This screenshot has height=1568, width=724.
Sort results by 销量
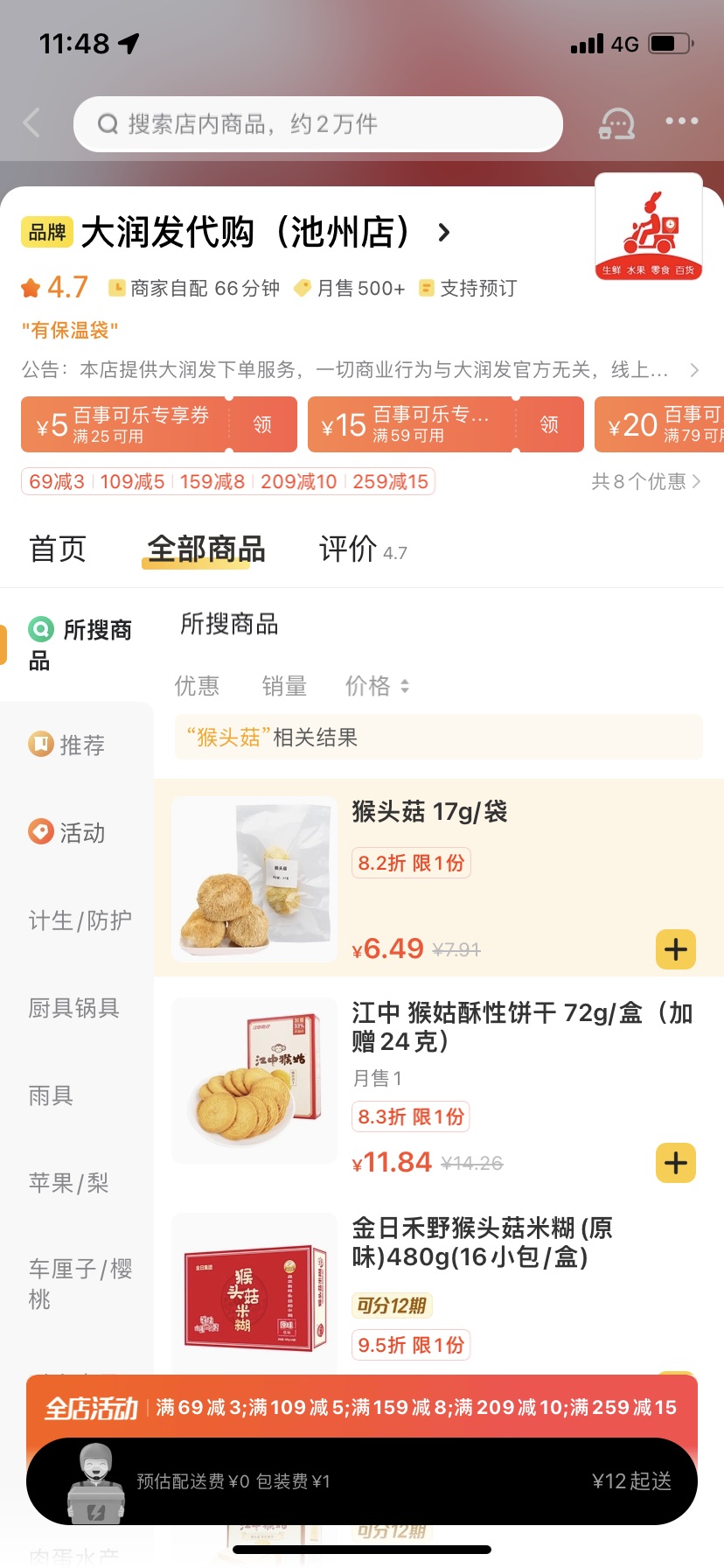[284, 686]
